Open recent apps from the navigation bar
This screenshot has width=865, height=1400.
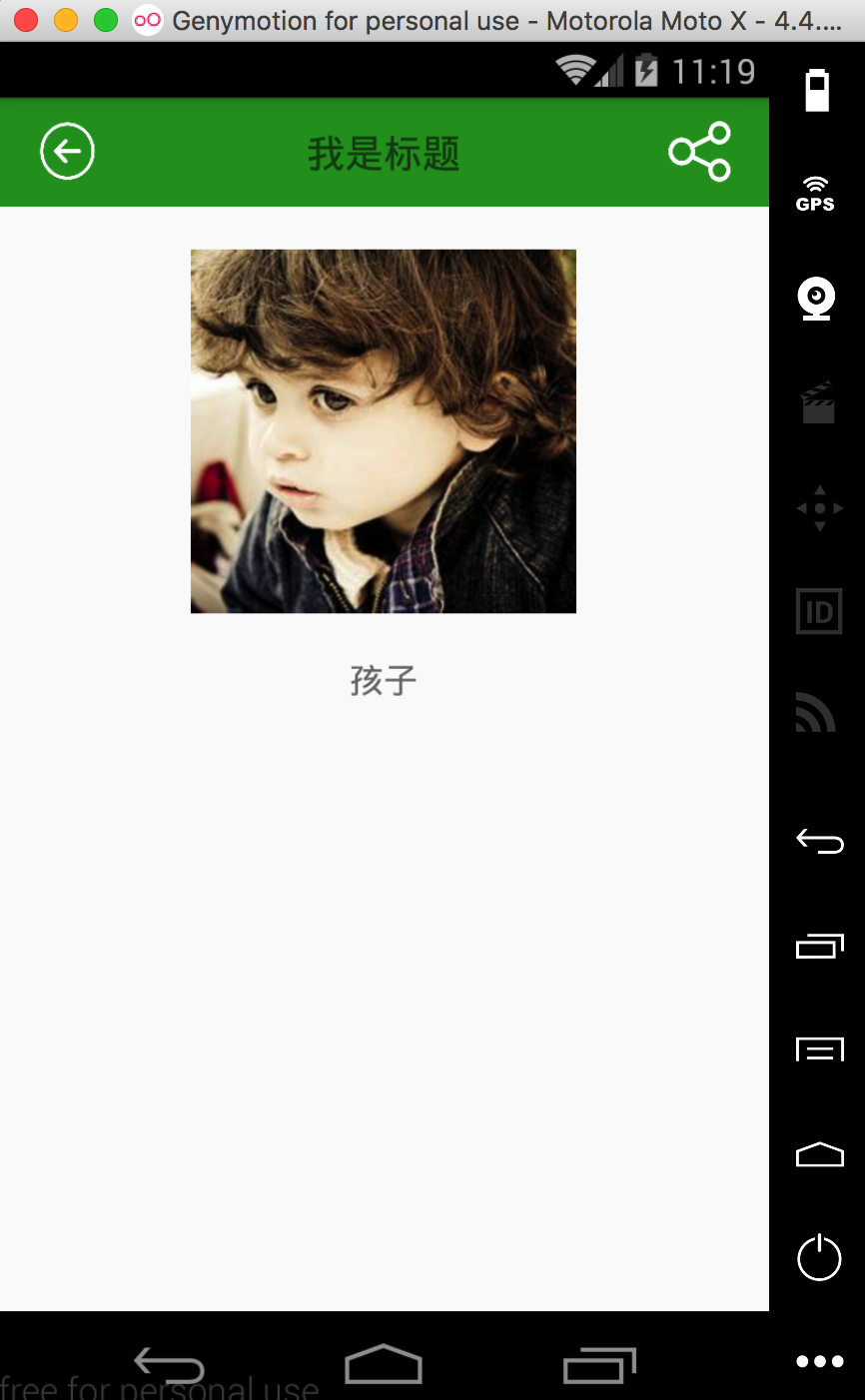click(599, 1364)
